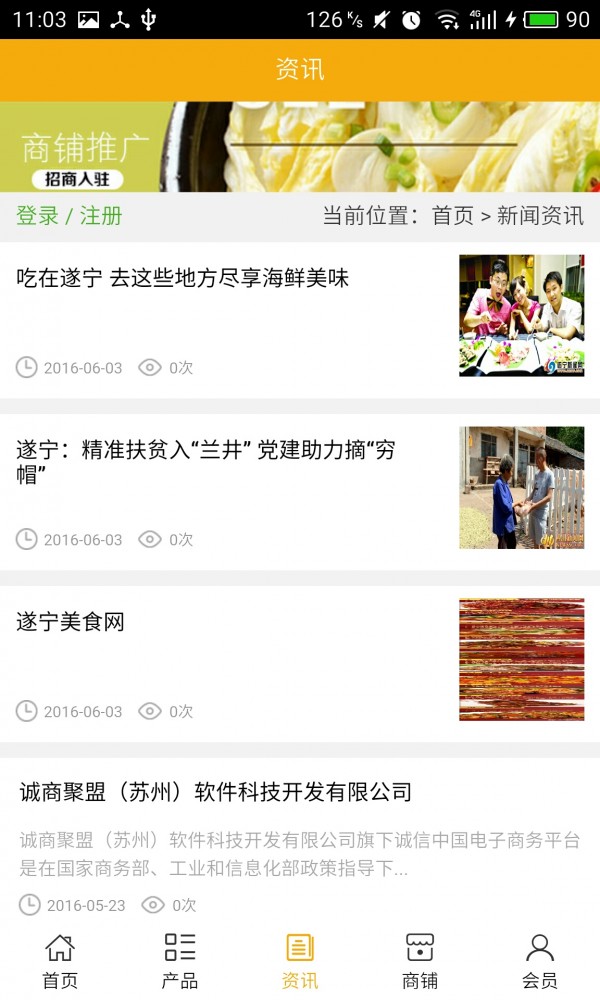Select the 资讯 tab
The image size is (600, 1000).
point(300,962)
